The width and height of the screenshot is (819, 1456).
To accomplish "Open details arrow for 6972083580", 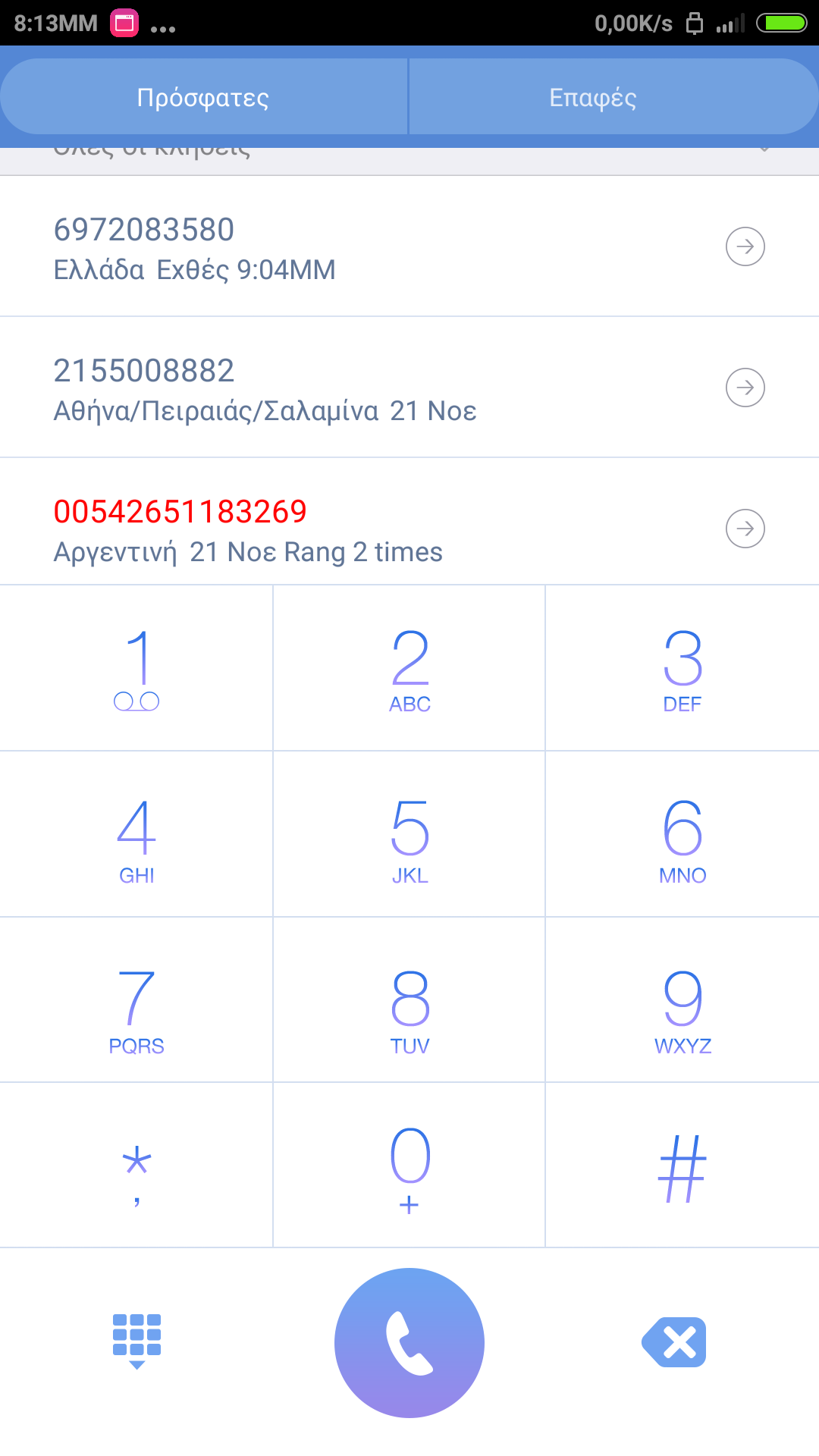I will click(745, 246).
